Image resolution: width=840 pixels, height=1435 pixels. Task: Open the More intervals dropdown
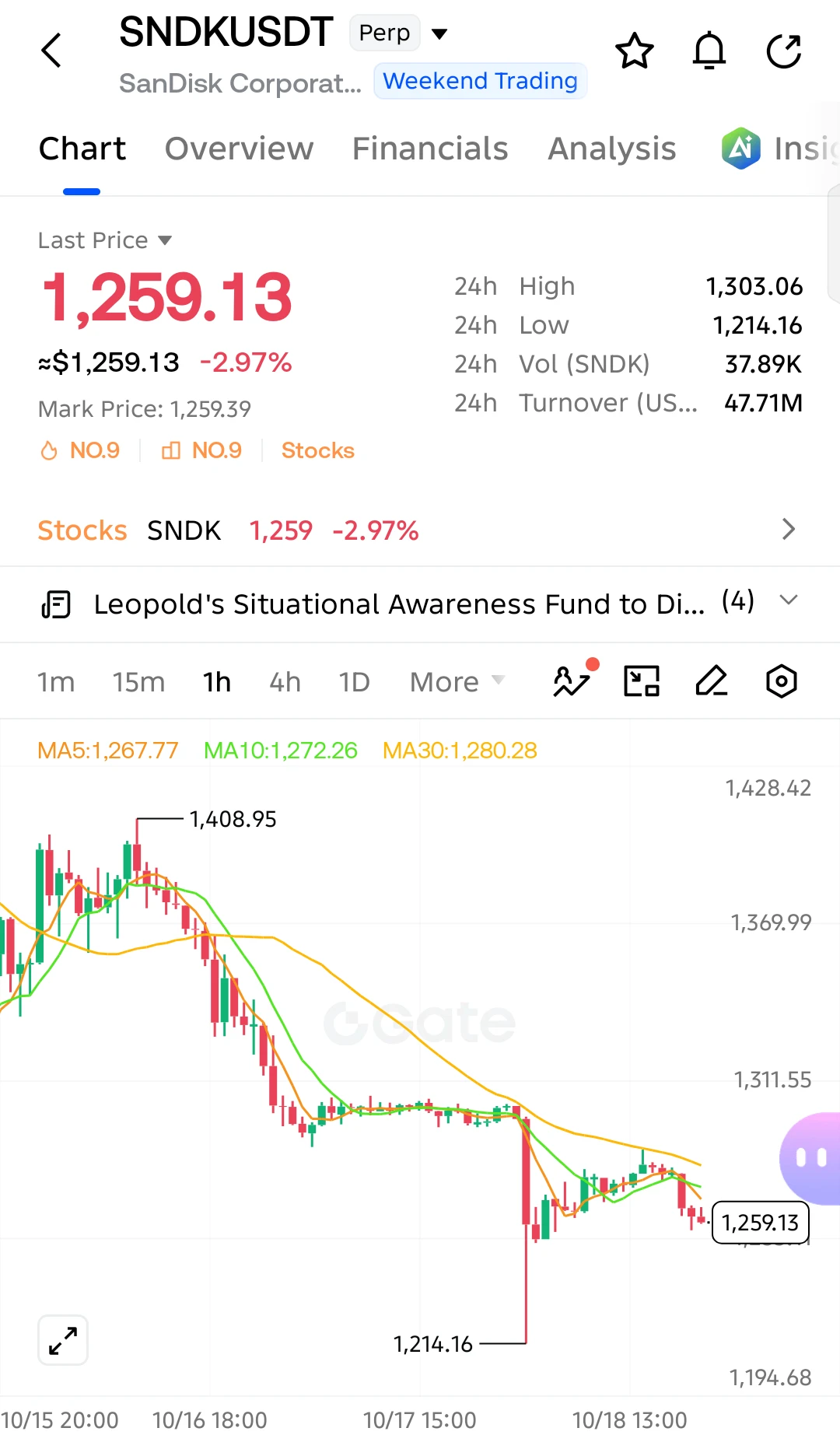(457, 682)
